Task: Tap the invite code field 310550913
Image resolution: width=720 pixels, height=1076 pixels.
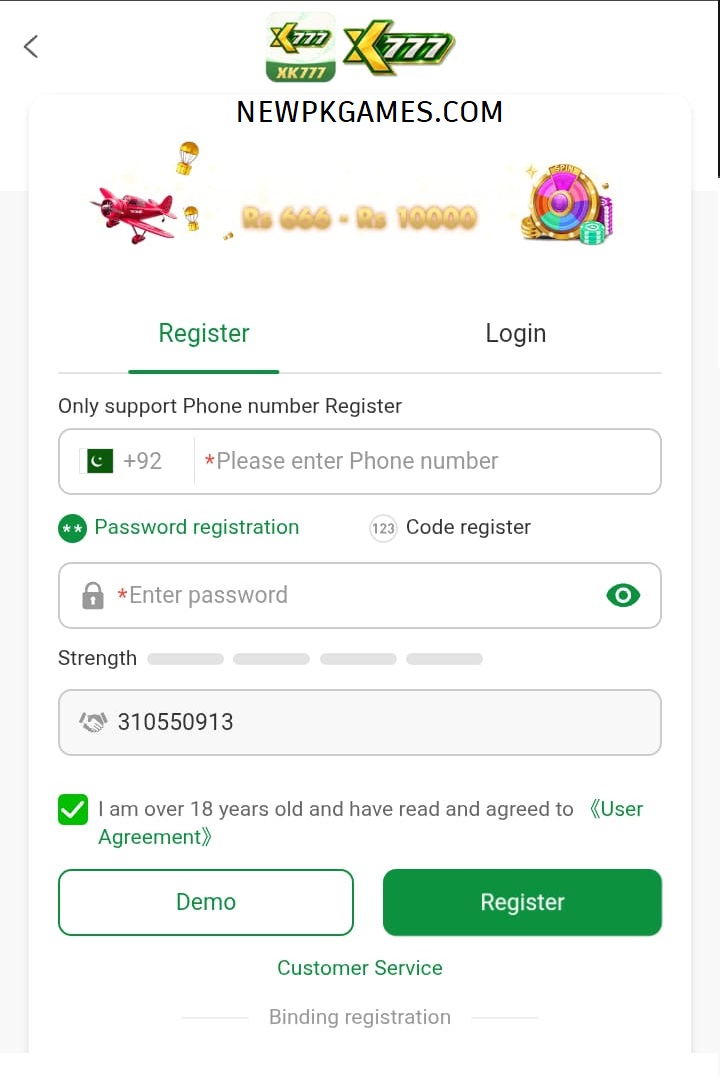Action: point(360,723)
